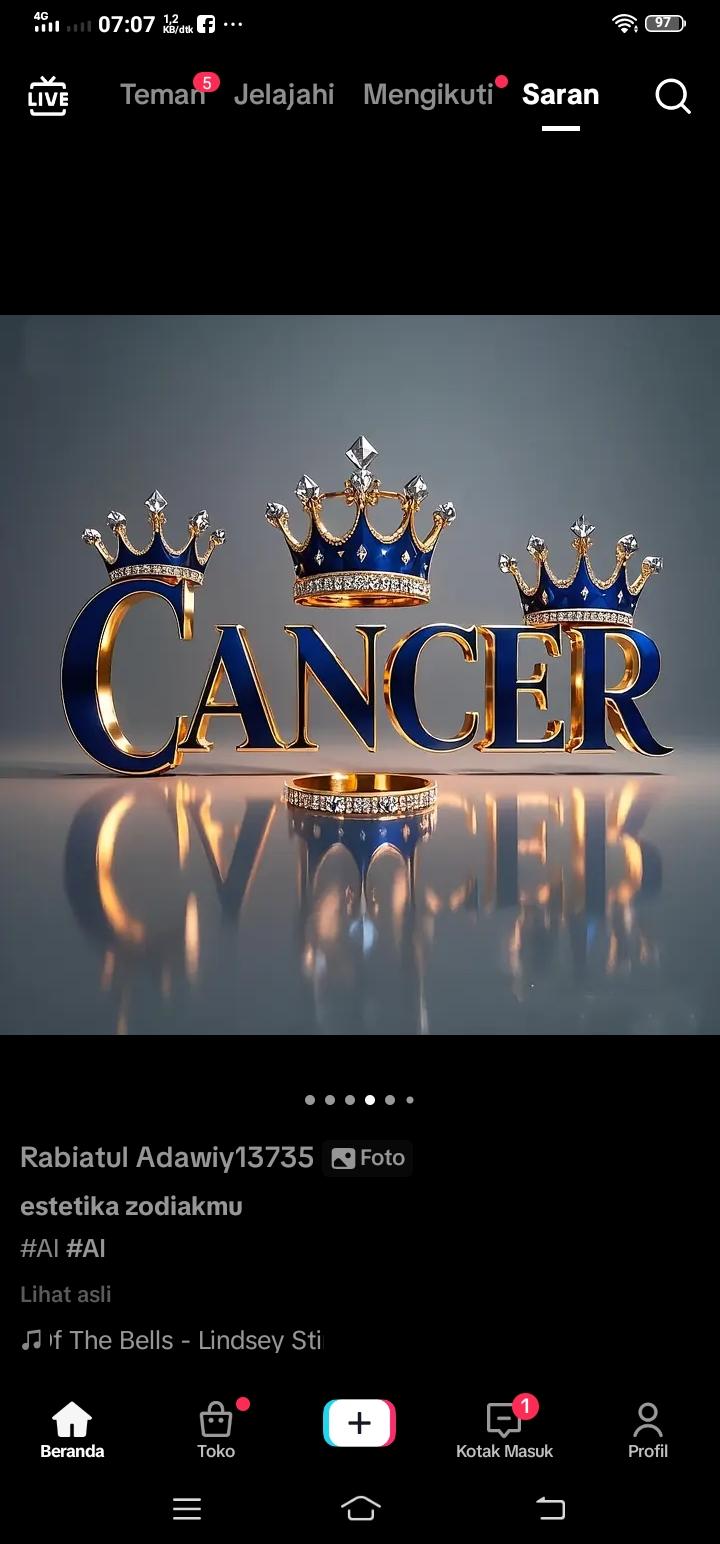
Task: Switch to the Jelajahi tab
Action: [284, 95]
